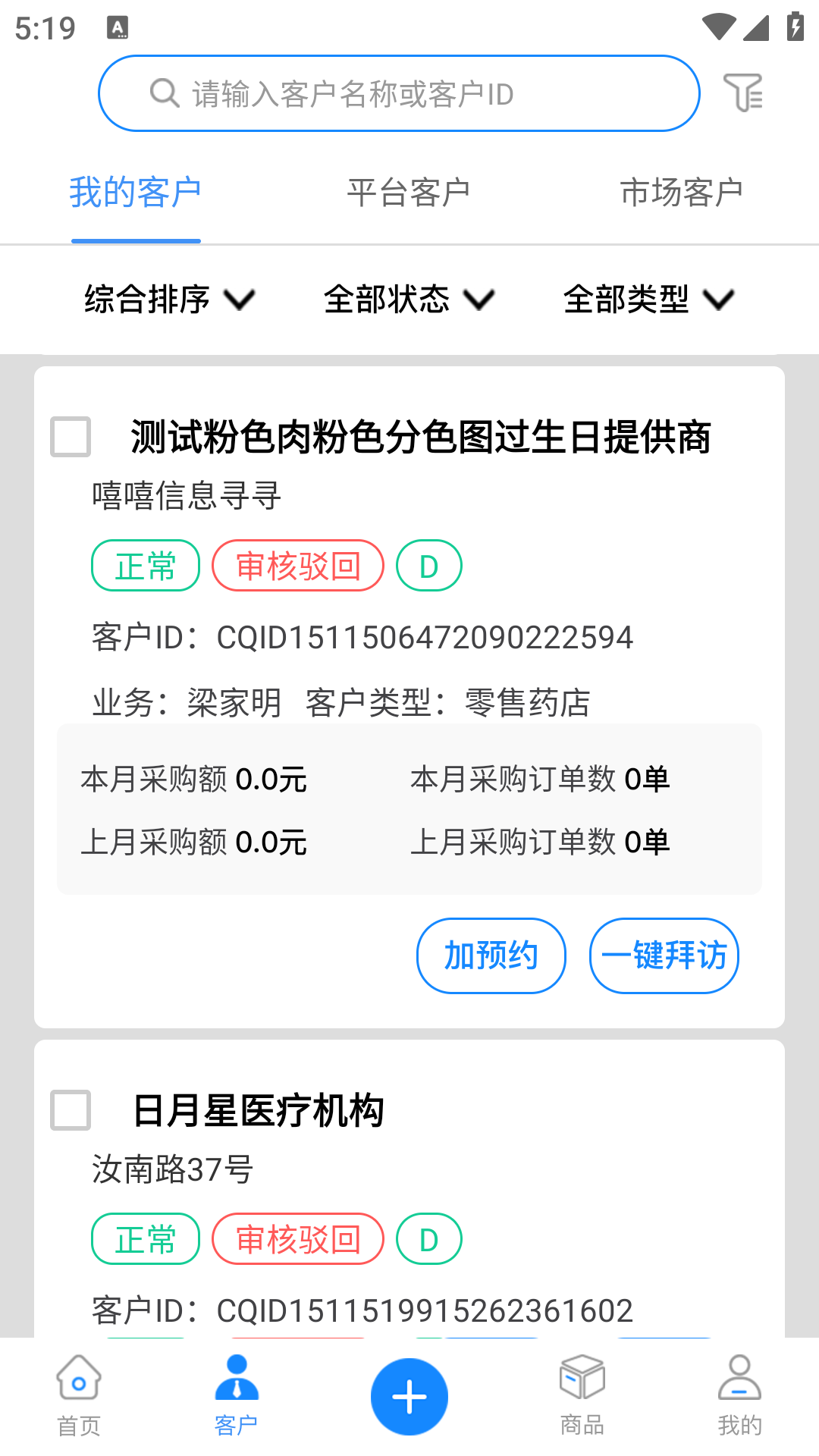This screenshot has width=819, height=1456.
Task: Switch to the 平台客户 tab
Action: (x=409, y=193)
